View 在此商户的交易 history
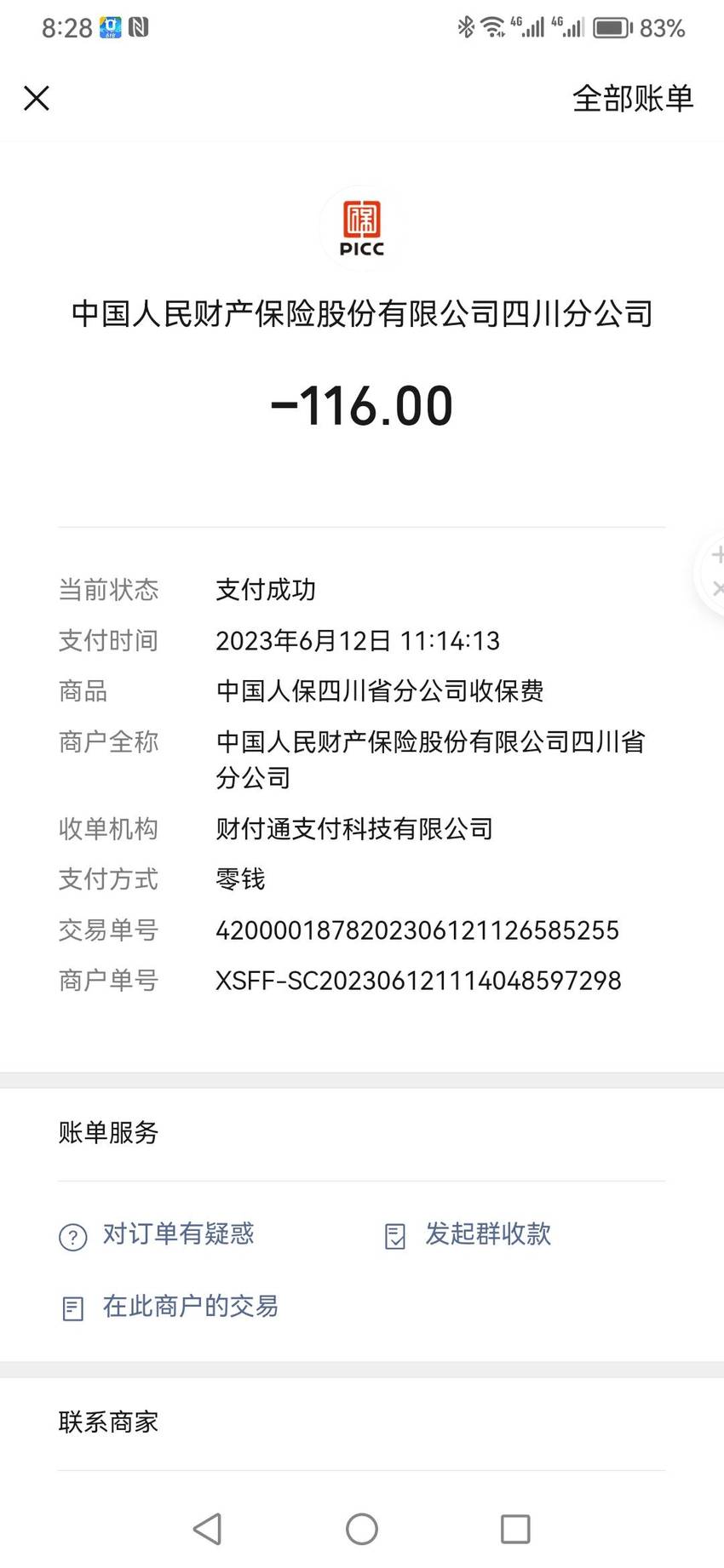Viewport: 724px width, 1568px height. [x=169, y=1307]
